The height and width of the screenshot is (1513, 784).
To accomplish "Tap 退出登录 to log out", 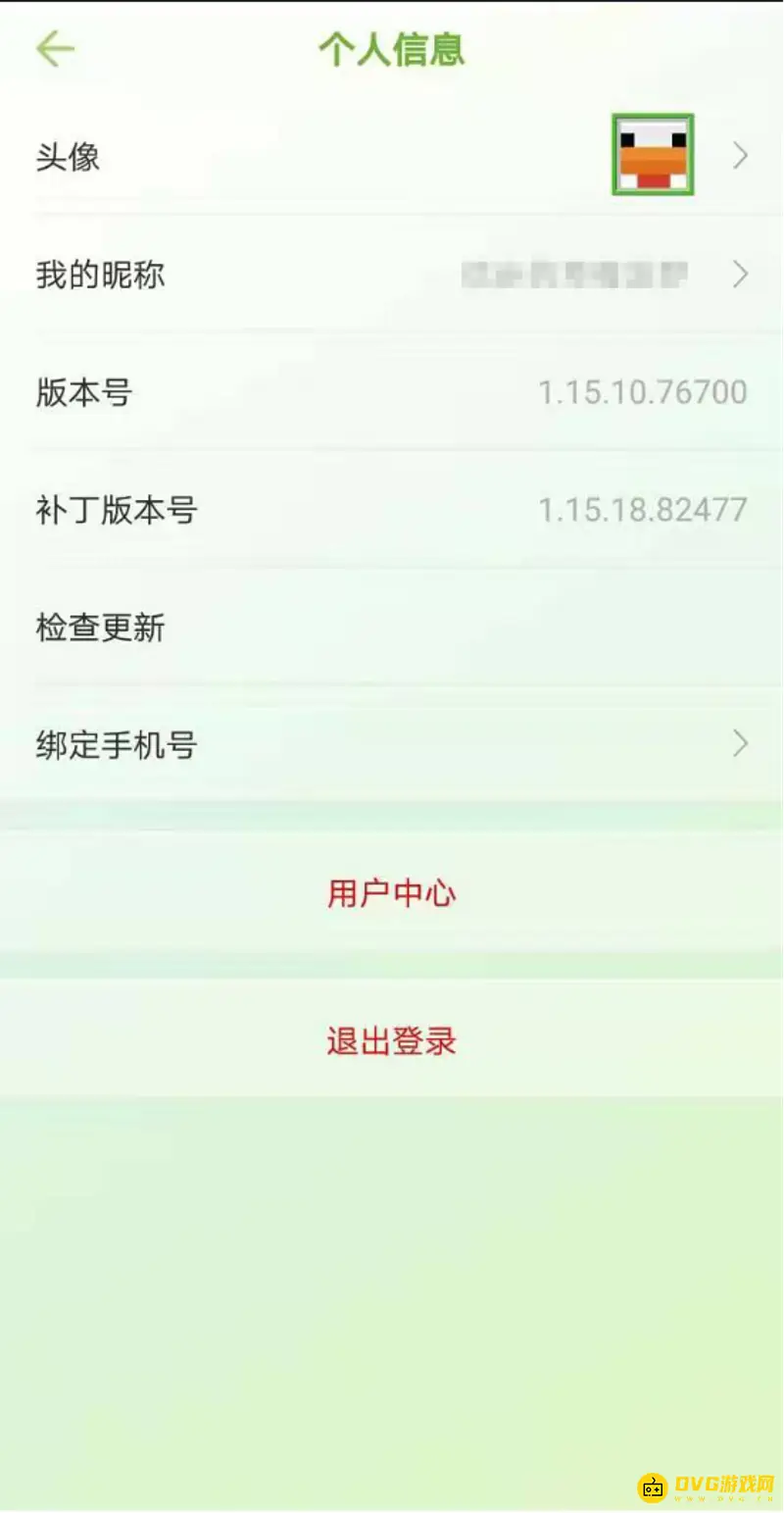I will (x=392, y=1041).
